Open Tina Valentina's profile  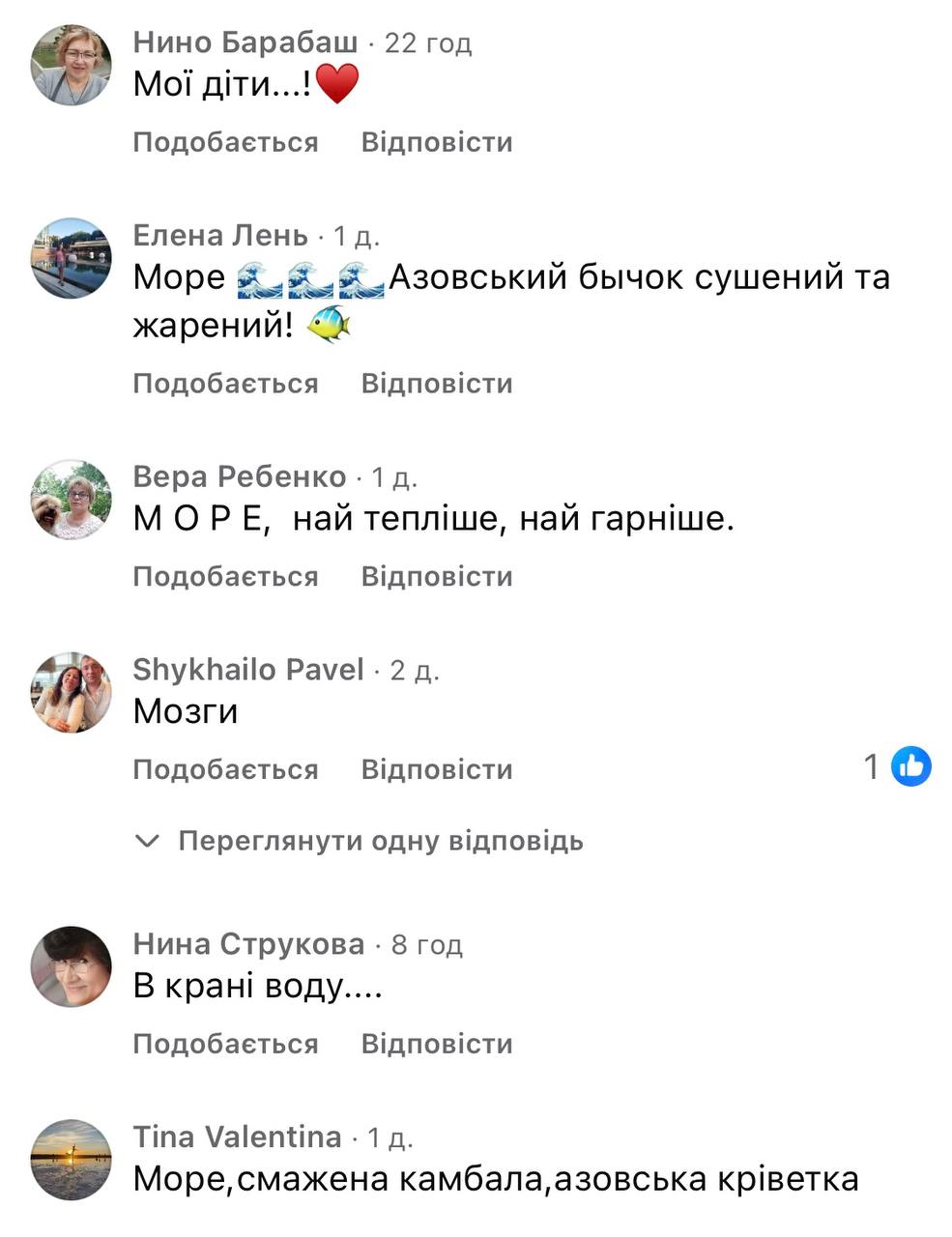[x=237, y=1137]
